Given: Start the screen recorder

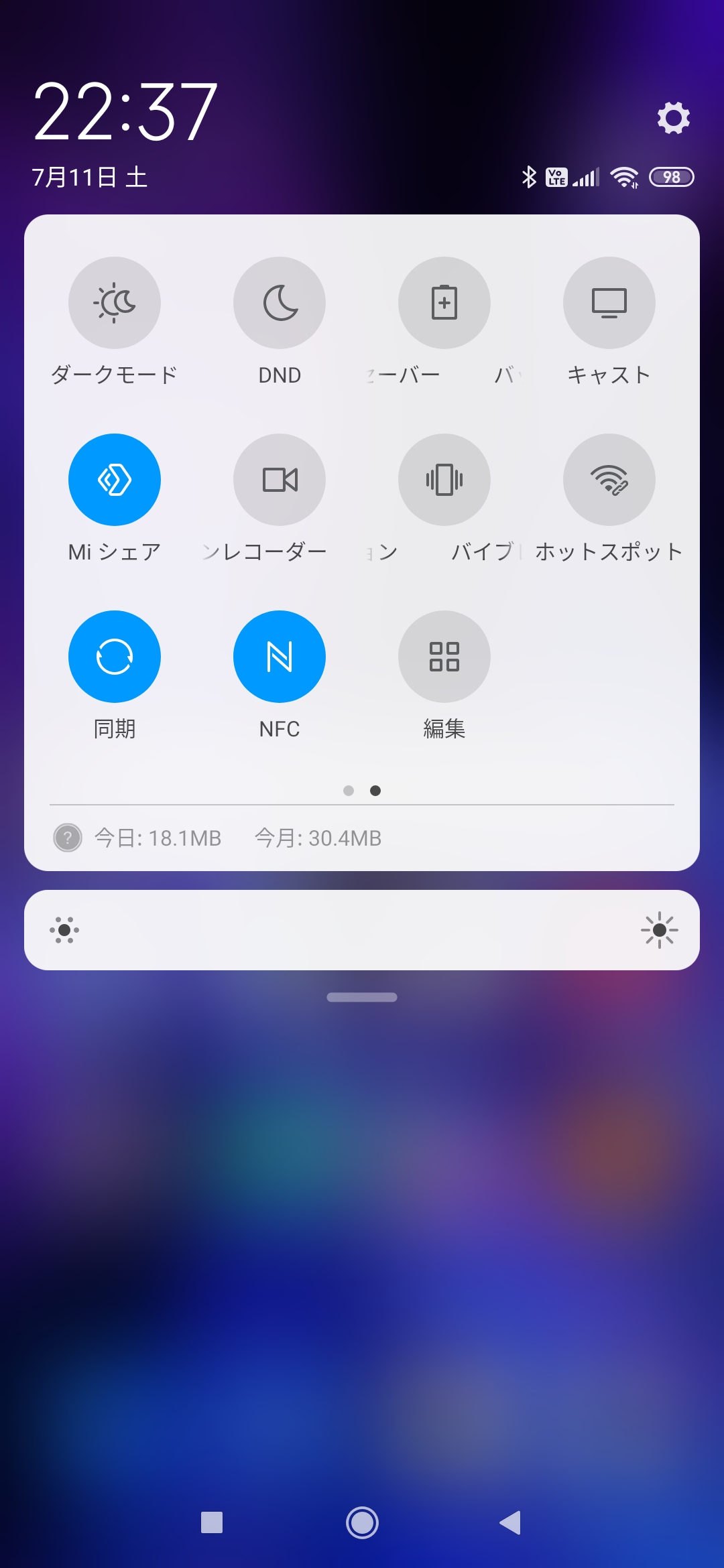Looking at the screenshot, I should pyautogui.click(x=280, y=480).
